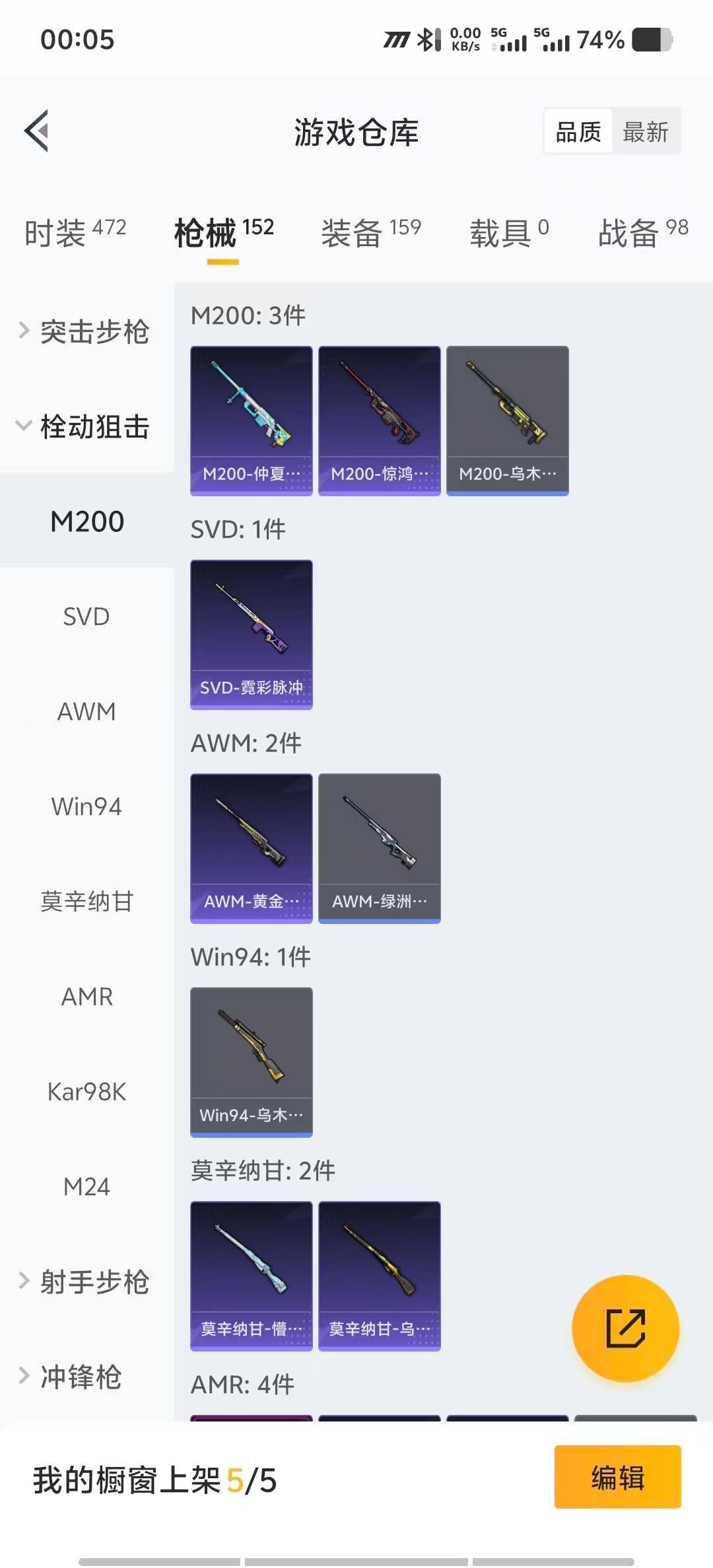Switch to the 载具 tab
Screen dimensions: 713x1568
click(508, 232)
